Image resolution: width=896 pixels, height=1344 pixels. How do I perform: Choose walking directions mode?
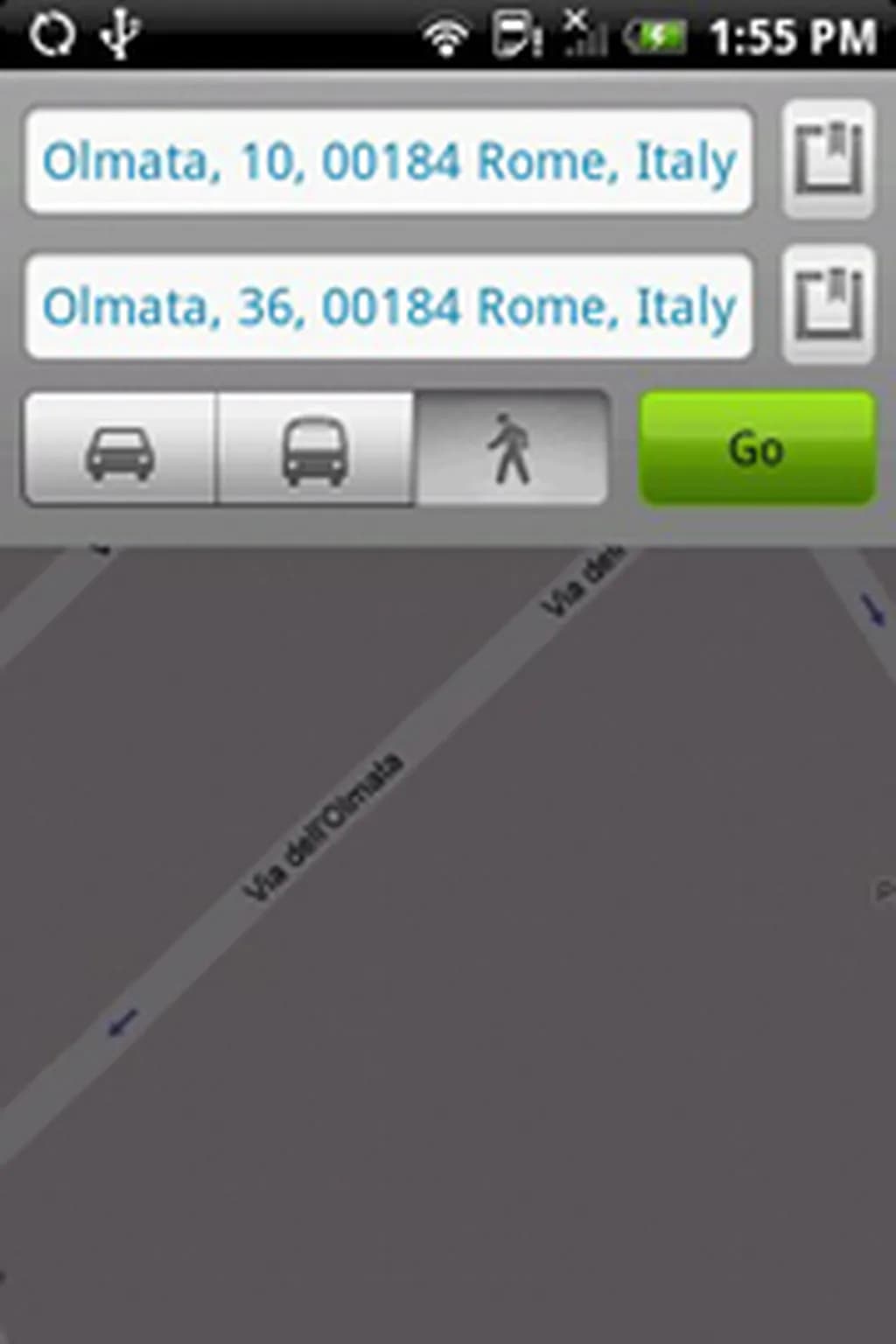pos(511,449)
